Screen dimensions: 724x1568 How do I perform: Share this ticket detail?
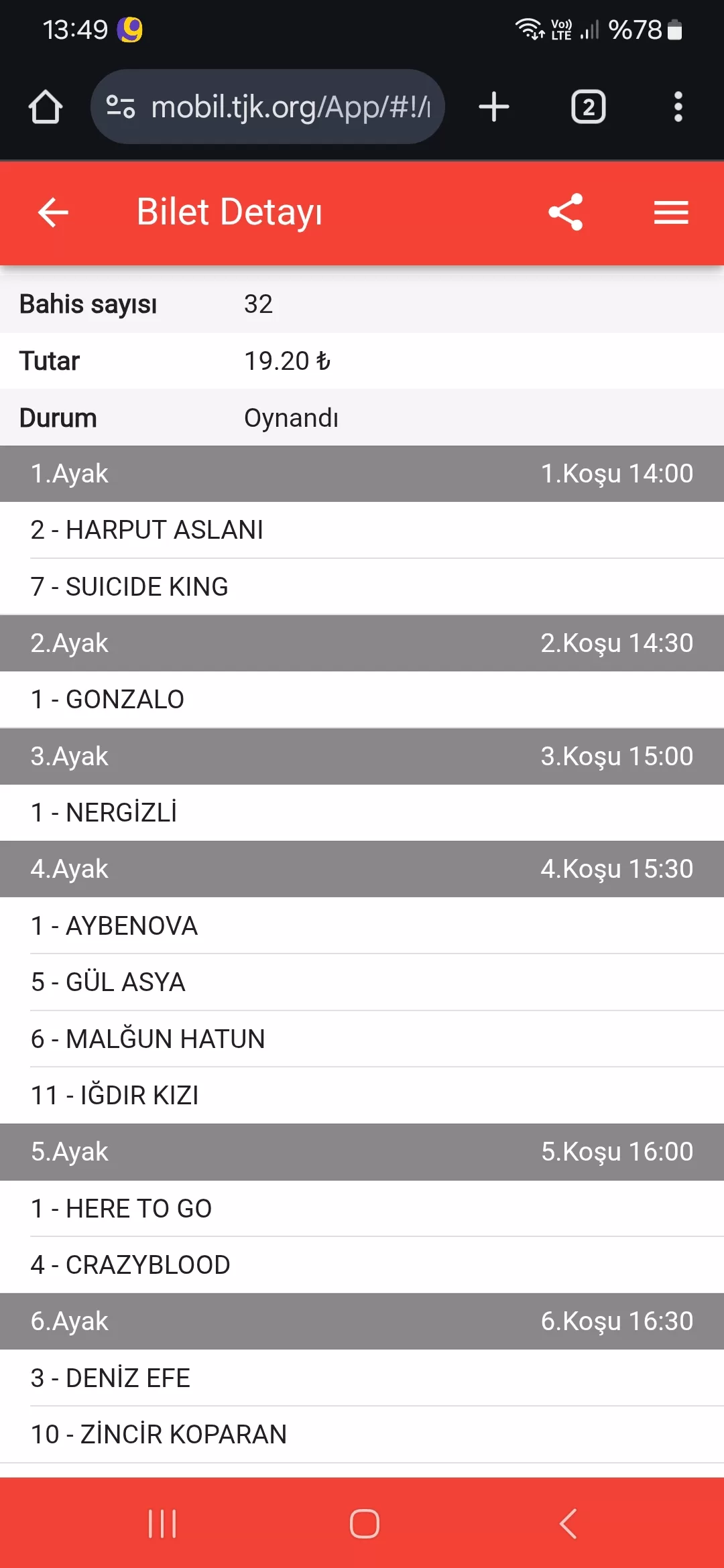coord(565,212)
